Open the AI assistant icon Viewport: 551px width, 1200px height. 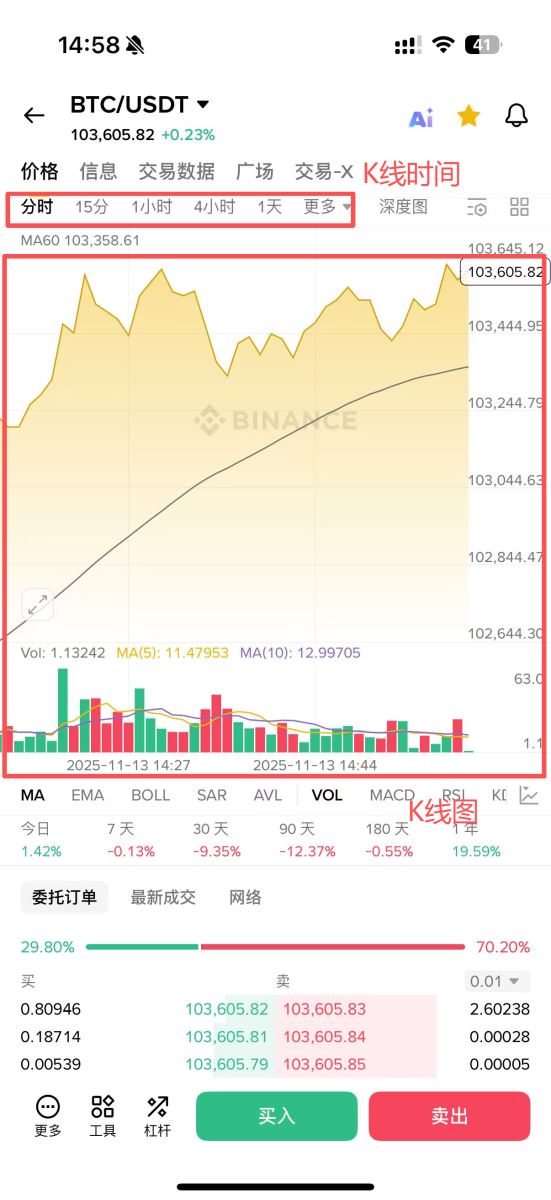click(421, 117)
